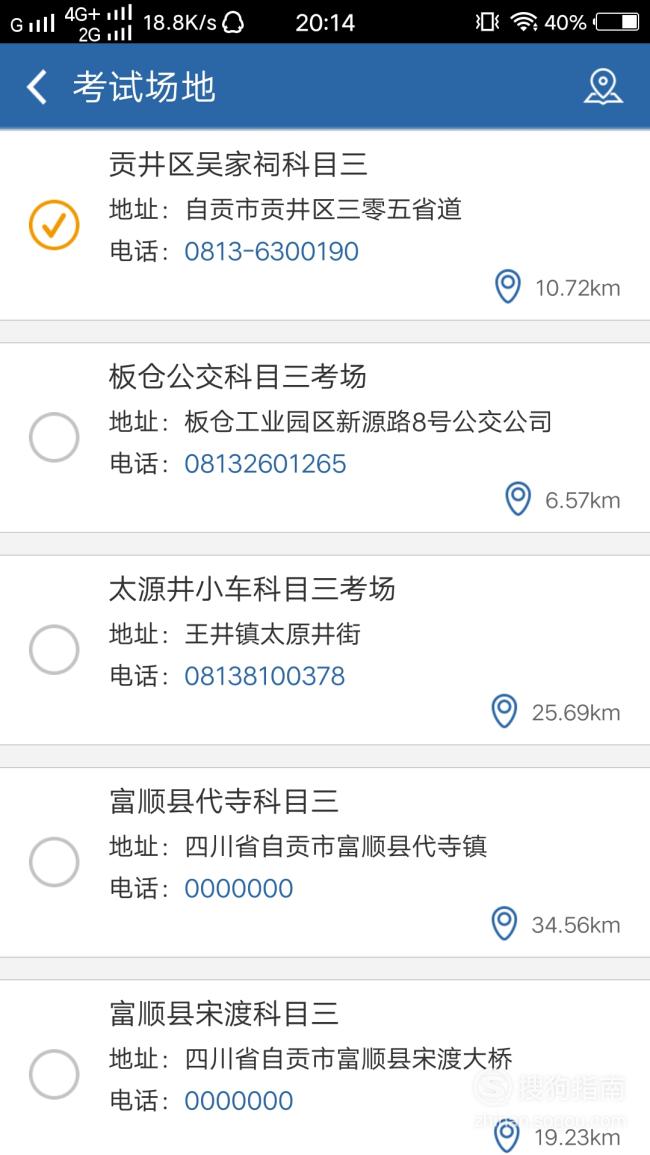Open location pin showing 34.56km

[x=504, y=923]
